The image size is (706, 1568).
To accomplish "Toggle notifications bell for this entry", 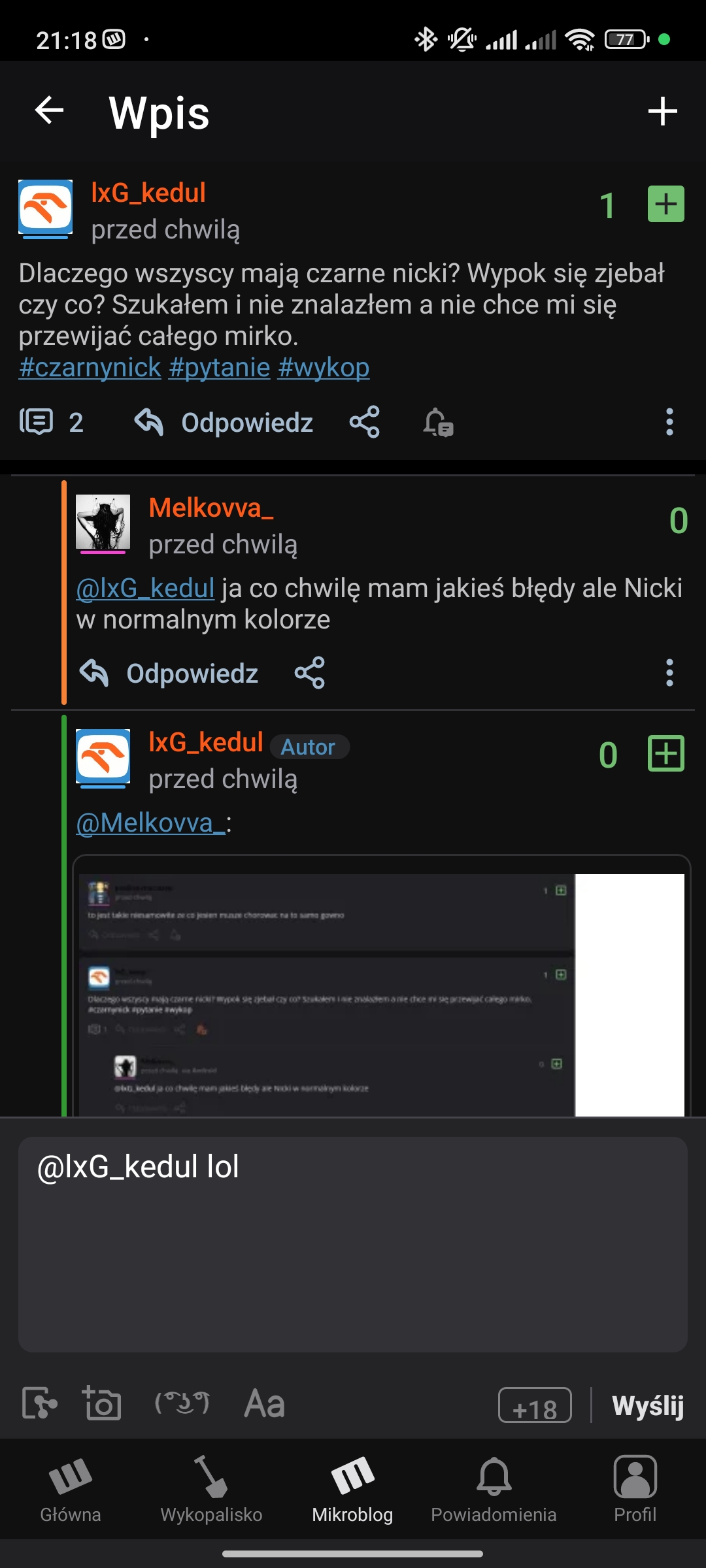I will coord(438,422).
